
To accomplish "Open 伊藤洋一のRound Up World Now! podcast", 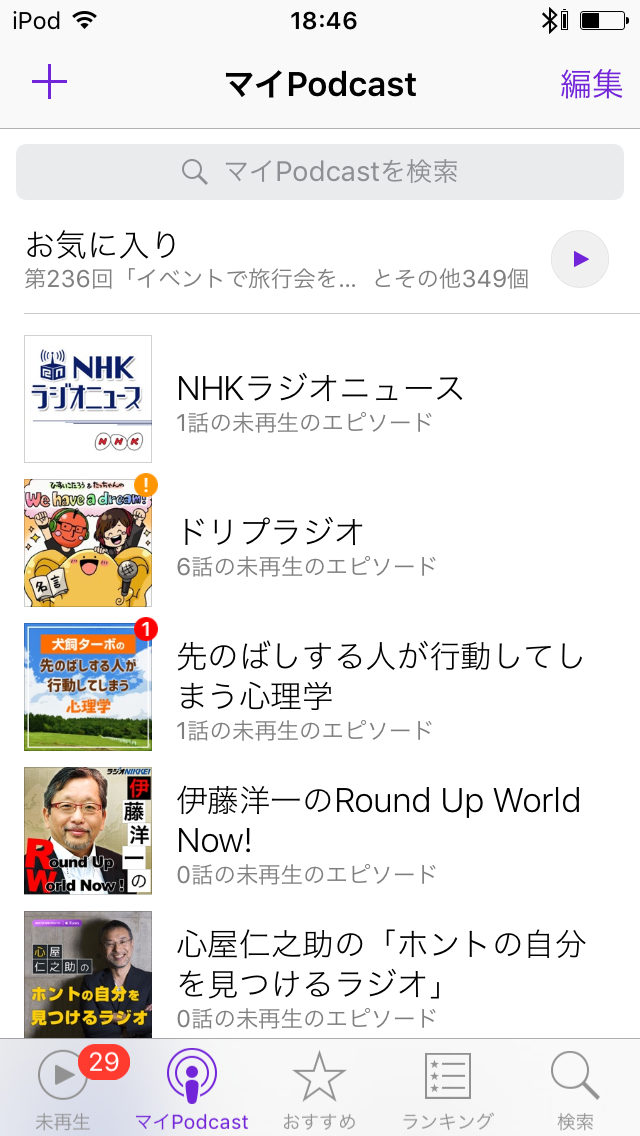I will pyautogui.click(x=320, y=831).
